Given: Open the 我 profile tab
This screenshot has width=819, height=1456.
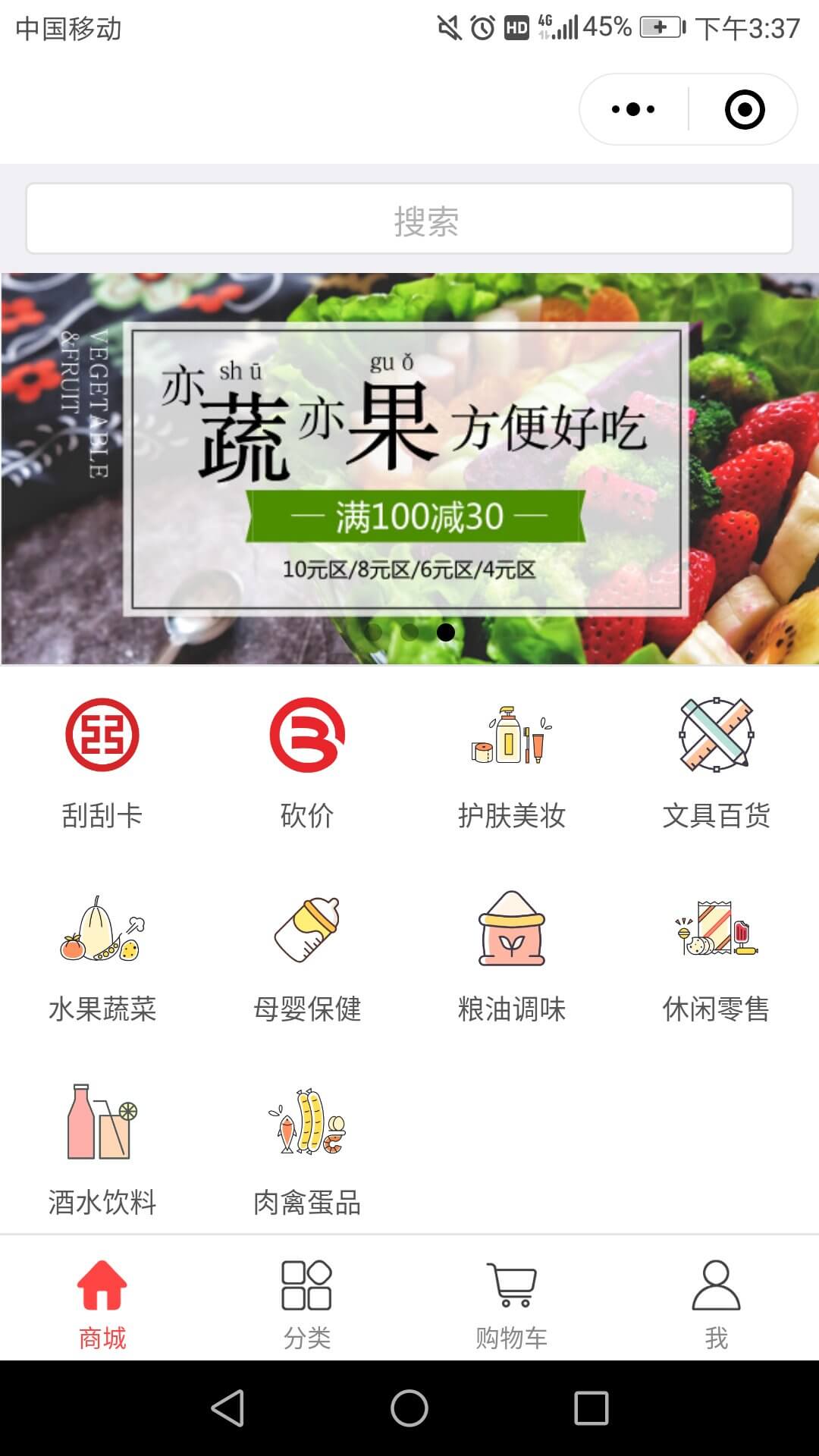Looking at the screenshot, I should click(716, 1304).
